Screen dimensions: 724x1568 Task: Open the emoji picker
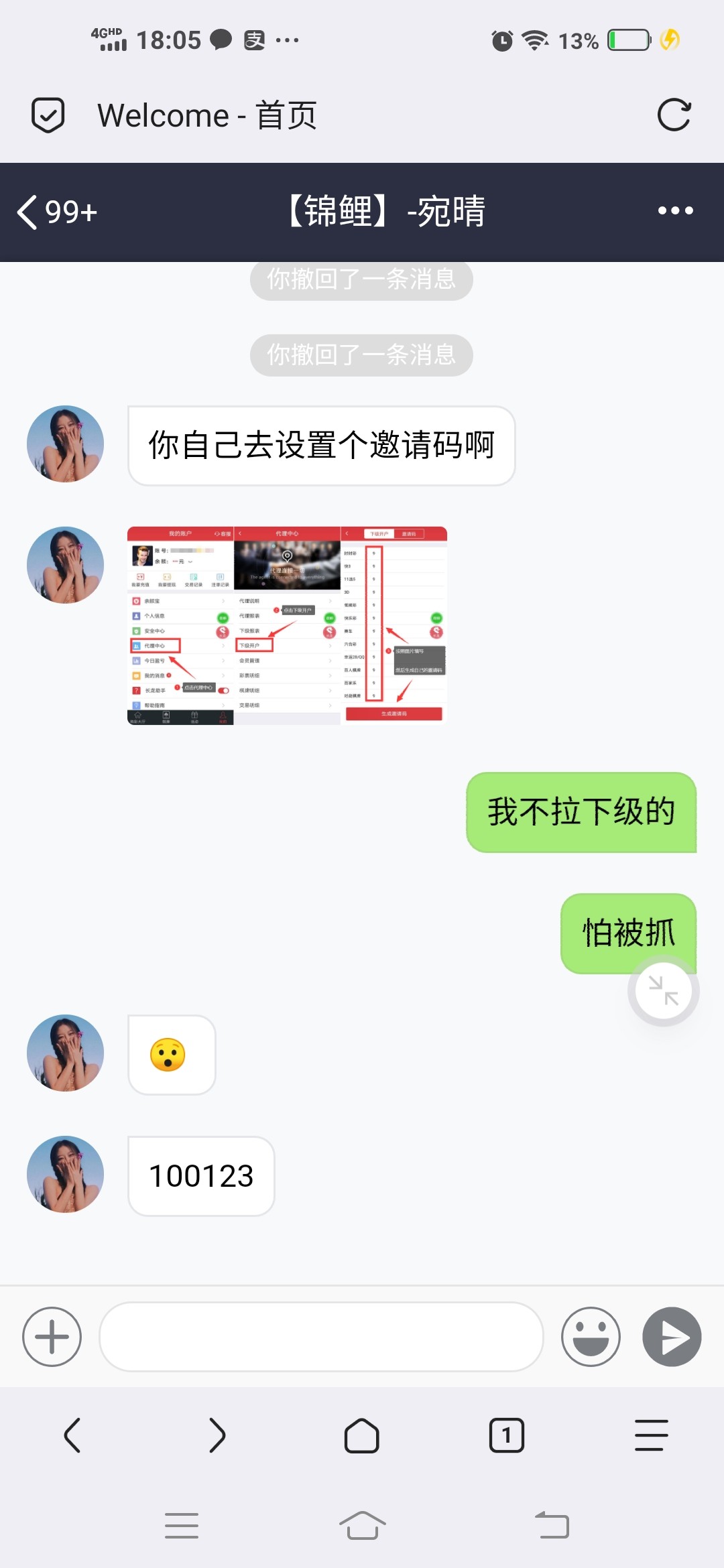click(591, 1336)
